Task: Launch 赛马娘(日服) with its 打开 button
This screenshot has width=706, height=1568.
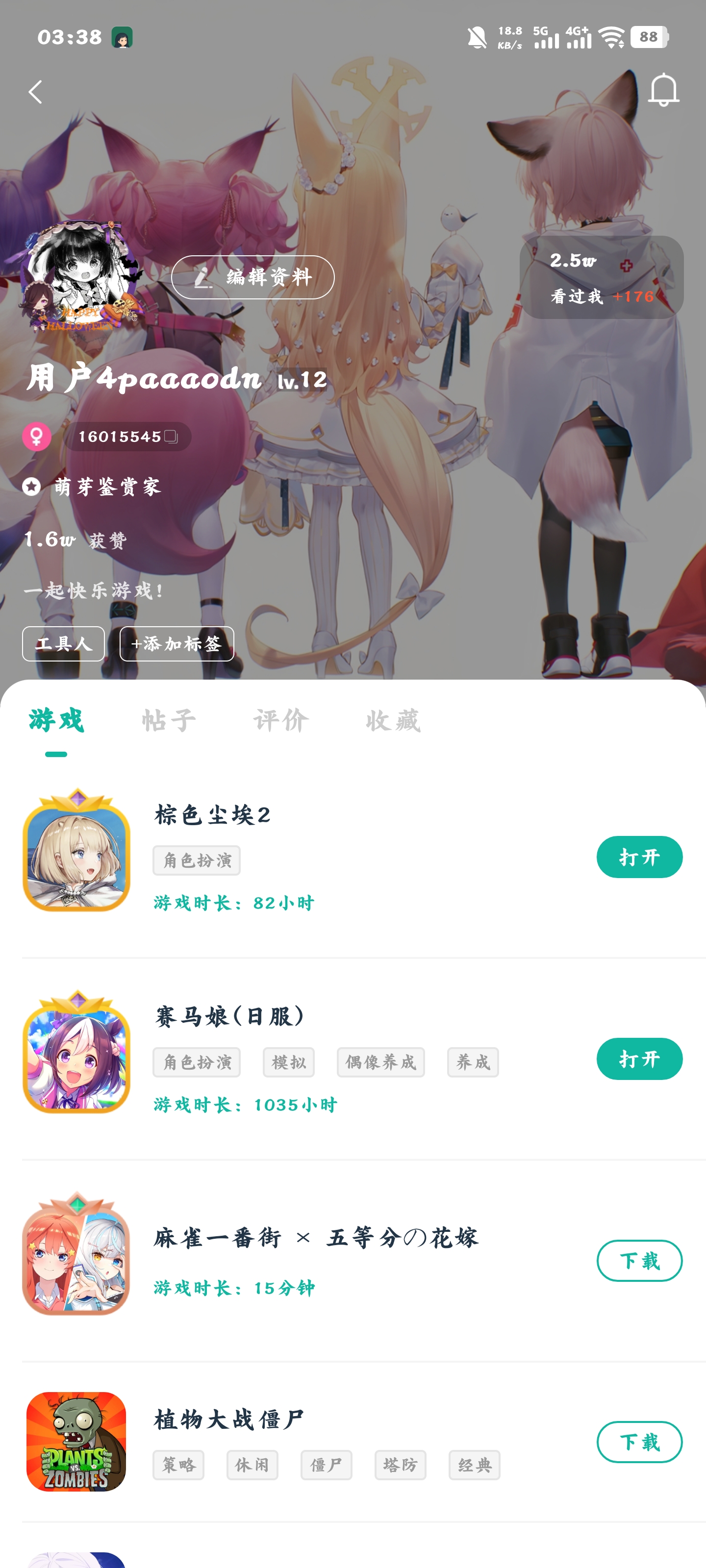Action: pos(639,1059)
